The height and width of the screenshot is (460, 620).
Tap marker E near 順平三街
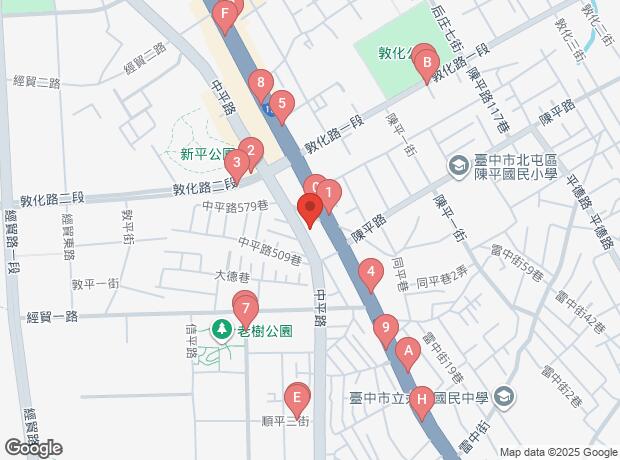point(296,397)
